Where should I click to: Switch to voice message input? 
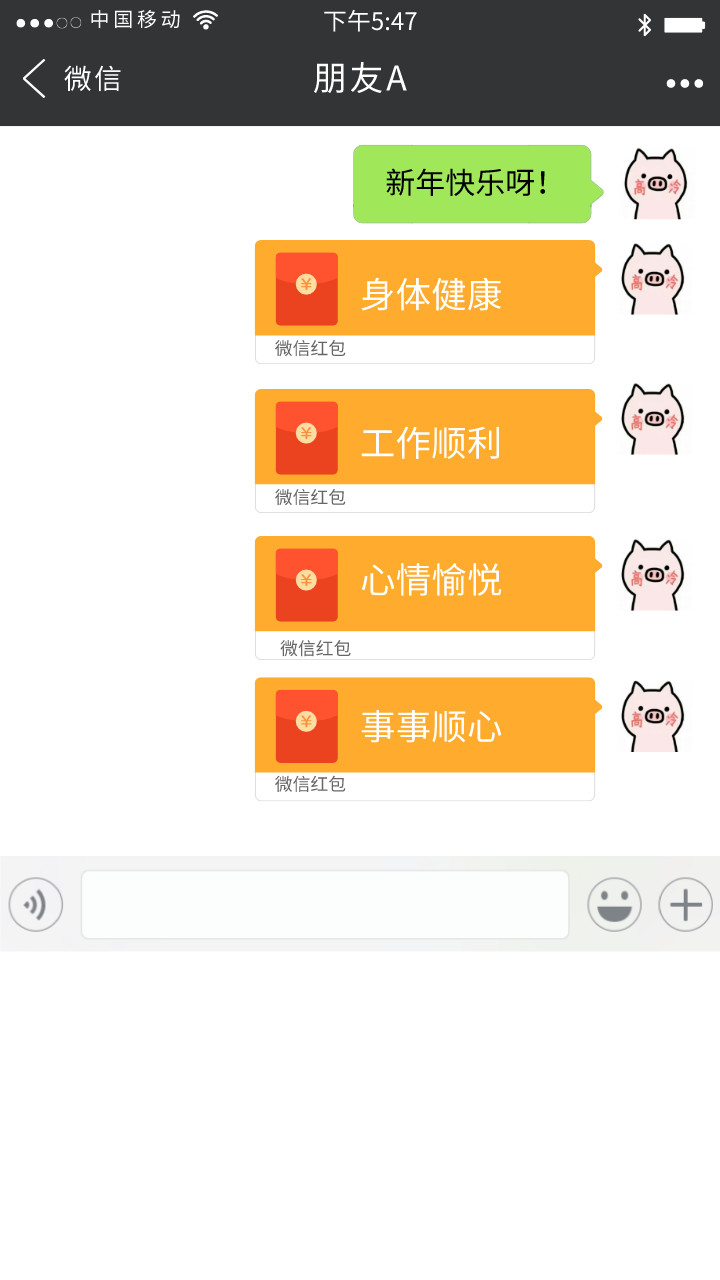pyautogui.click(x=36, y=905)
